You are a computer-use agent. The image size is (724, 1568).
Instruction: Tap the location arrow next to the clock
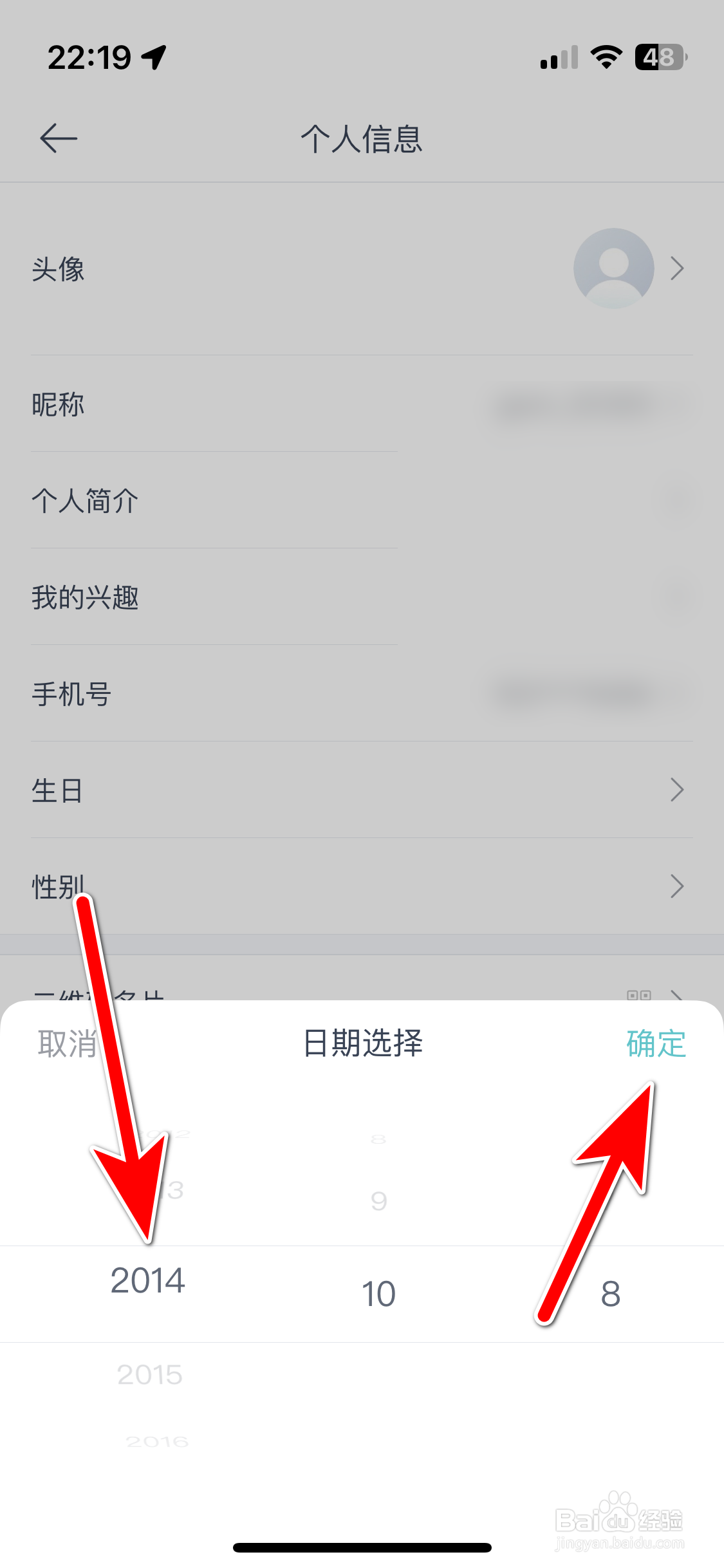point(153,56)
